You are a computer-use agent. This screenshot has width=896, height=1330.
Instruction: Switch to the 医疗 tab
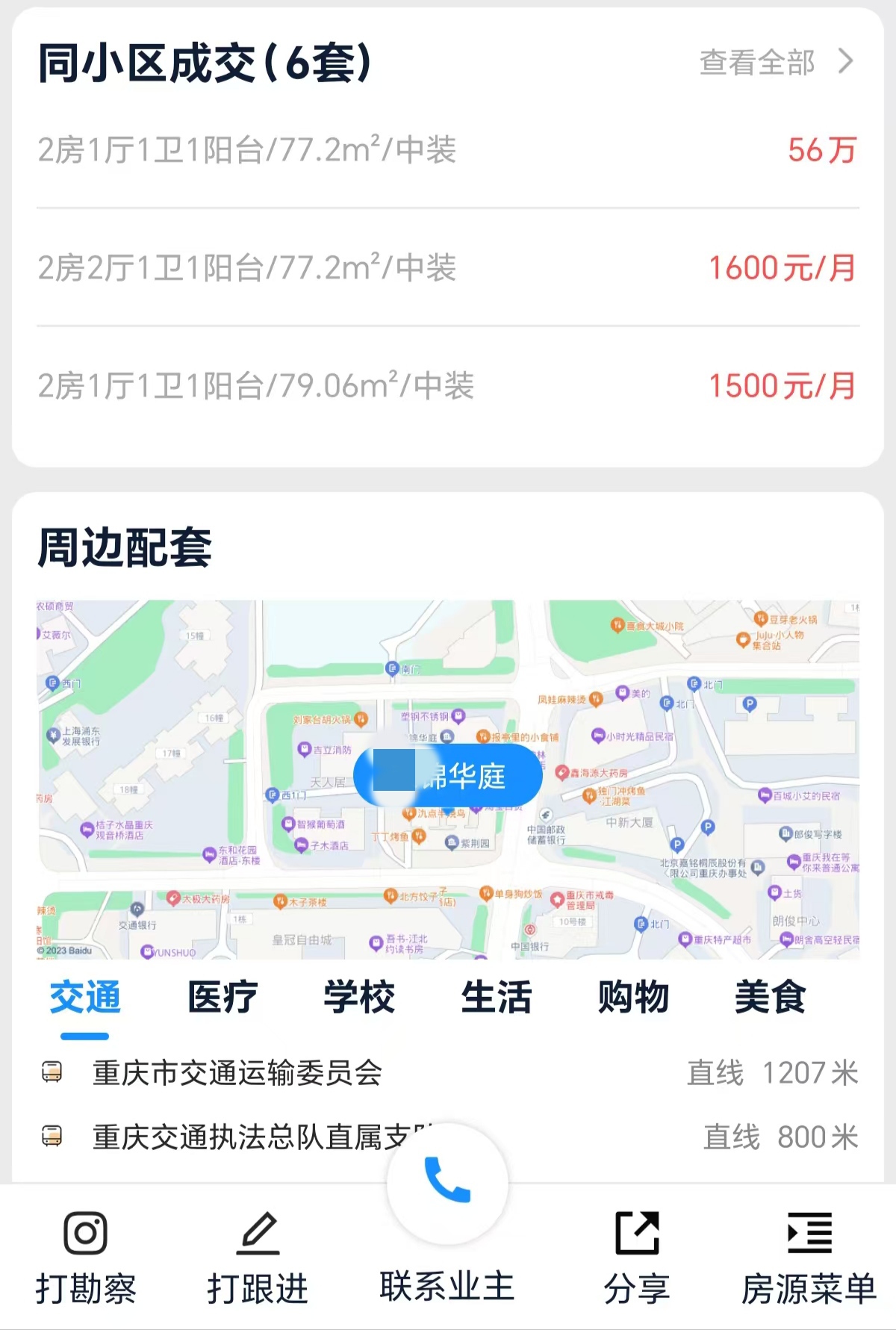click(223, 998)
